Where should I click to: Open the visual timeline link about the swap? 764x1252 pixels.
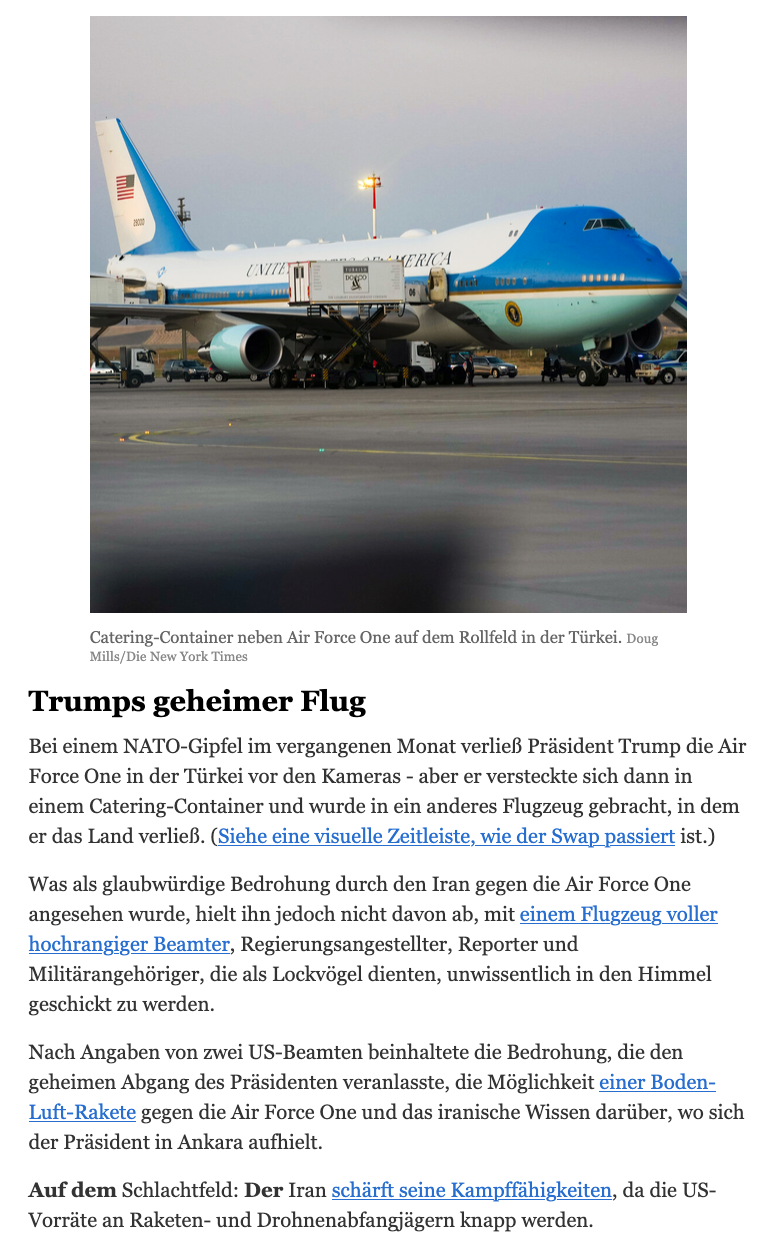(446, 836)
